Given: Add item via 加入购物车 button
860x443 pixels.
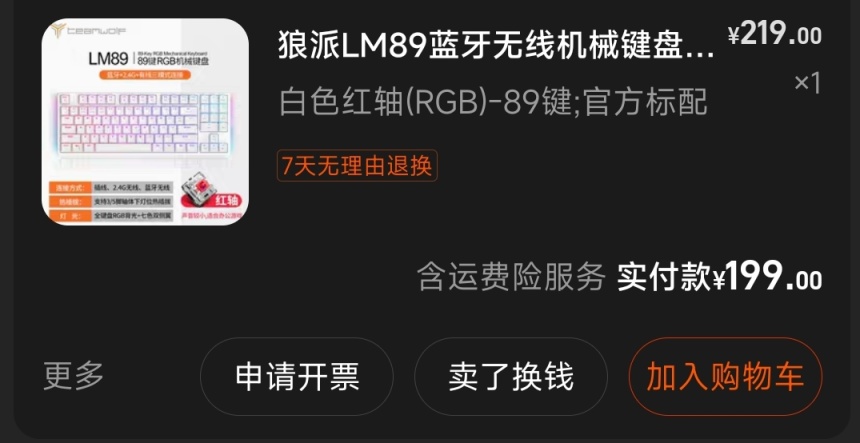Looking at the screenshot, I should (725, 377).
